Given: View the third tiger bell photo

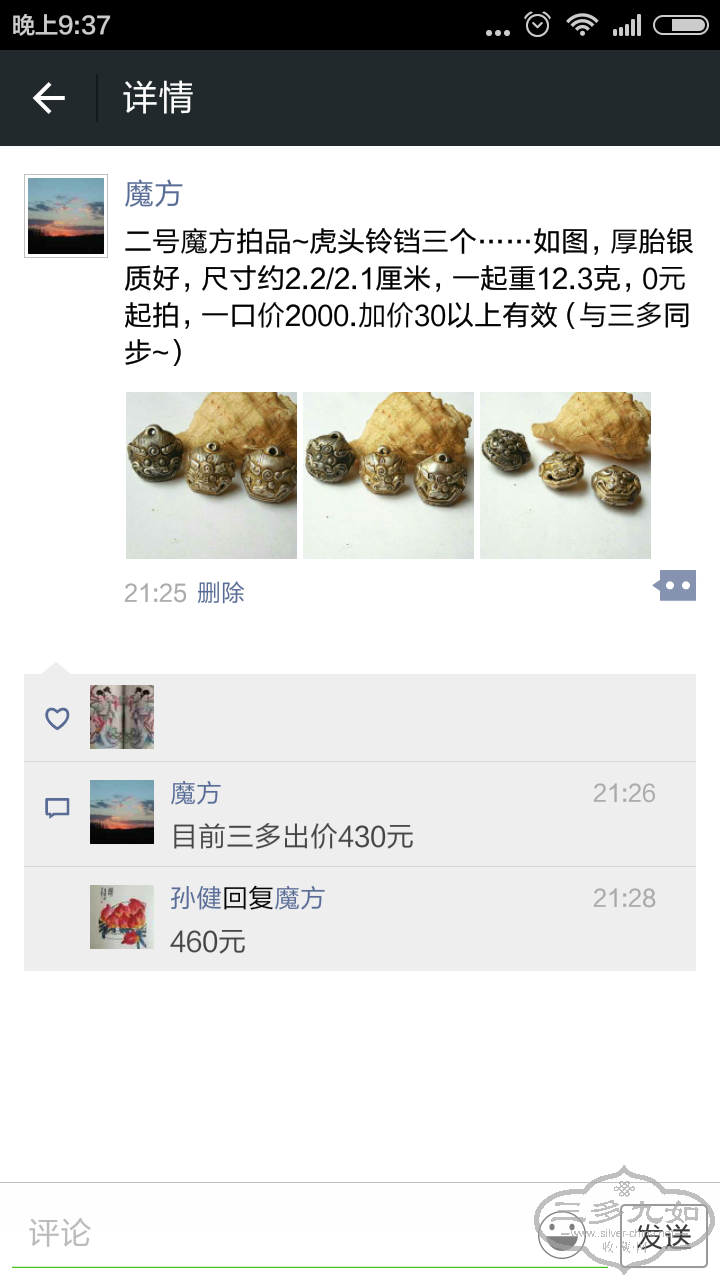Looking at the screenshot, I should pyautogui.click(x=565, y=476).
